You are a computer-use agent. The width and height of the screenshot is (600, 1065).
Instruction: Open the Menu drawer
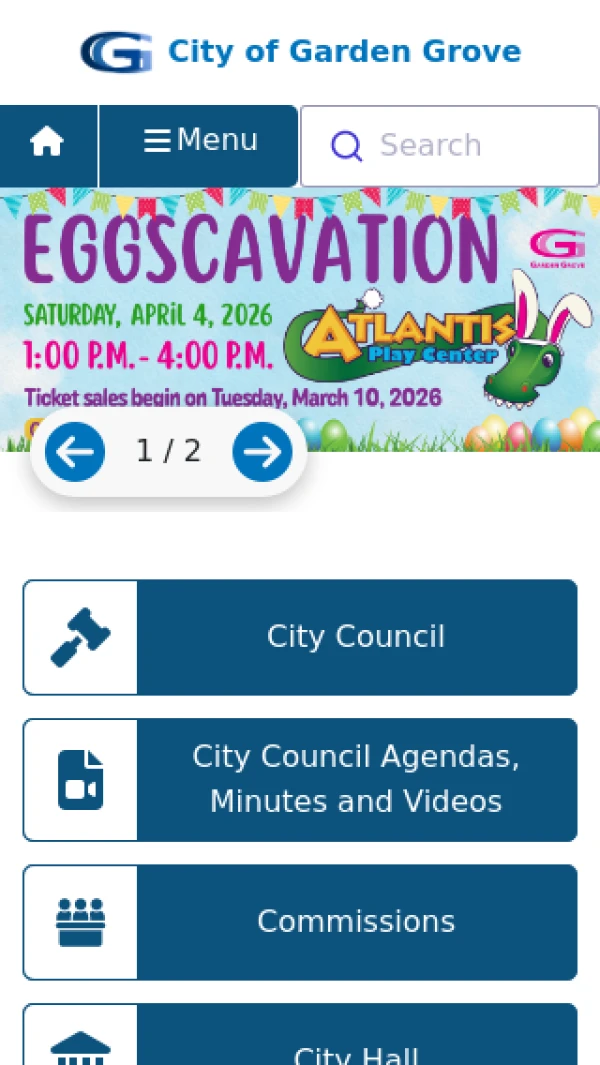coord(199,142)
